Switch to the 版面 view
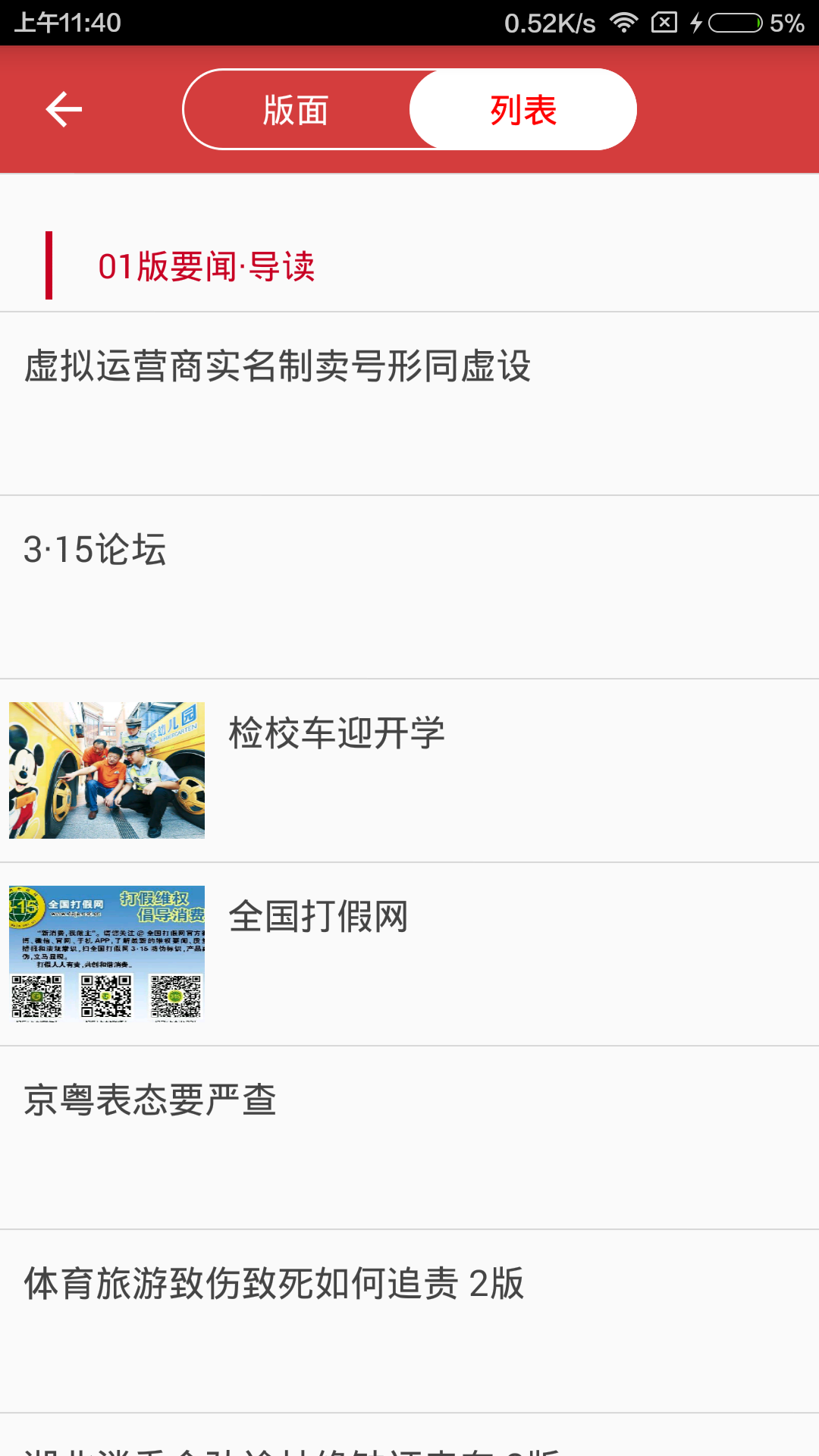 296,110
